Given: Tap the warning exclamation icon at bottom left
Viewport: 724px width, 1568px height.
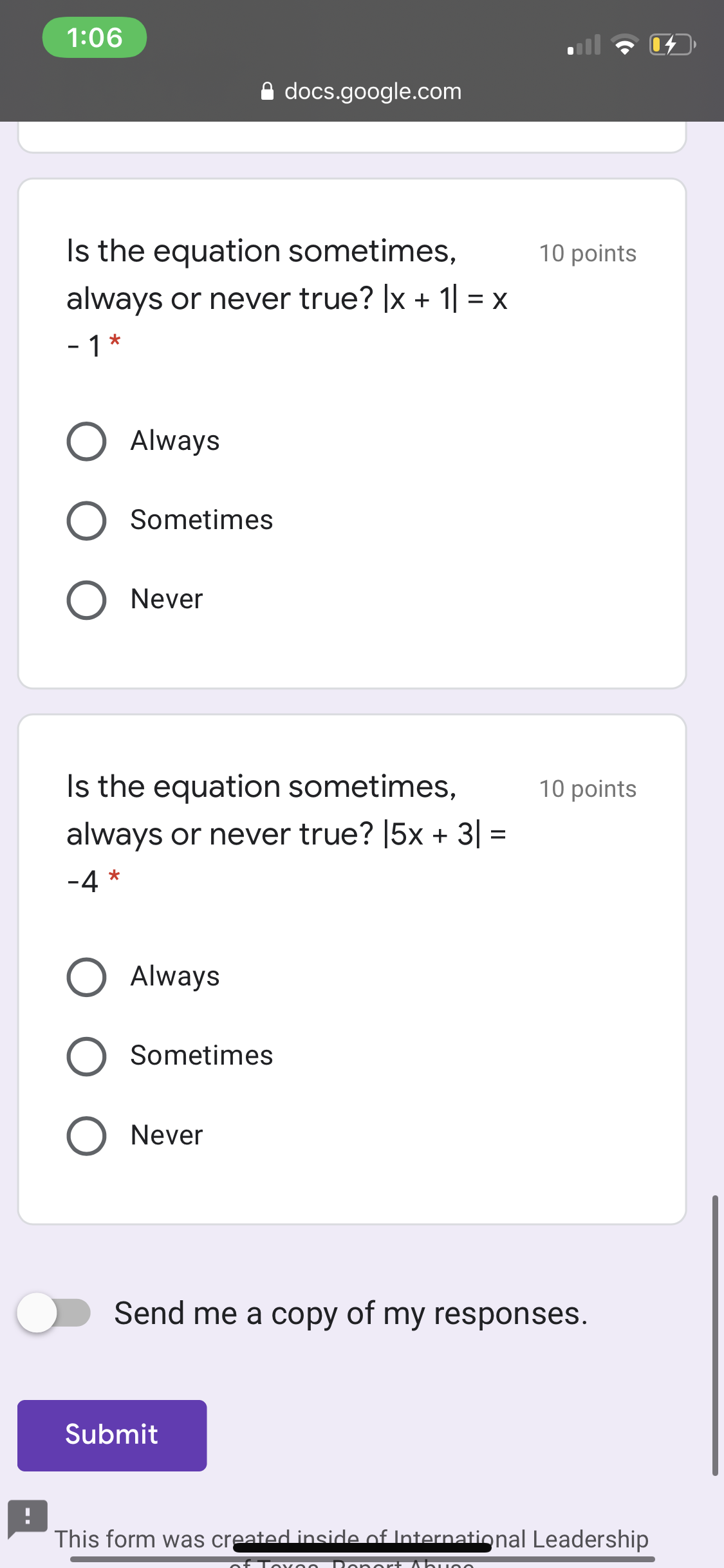Looking at the screenshot, I should [27, 1514].
